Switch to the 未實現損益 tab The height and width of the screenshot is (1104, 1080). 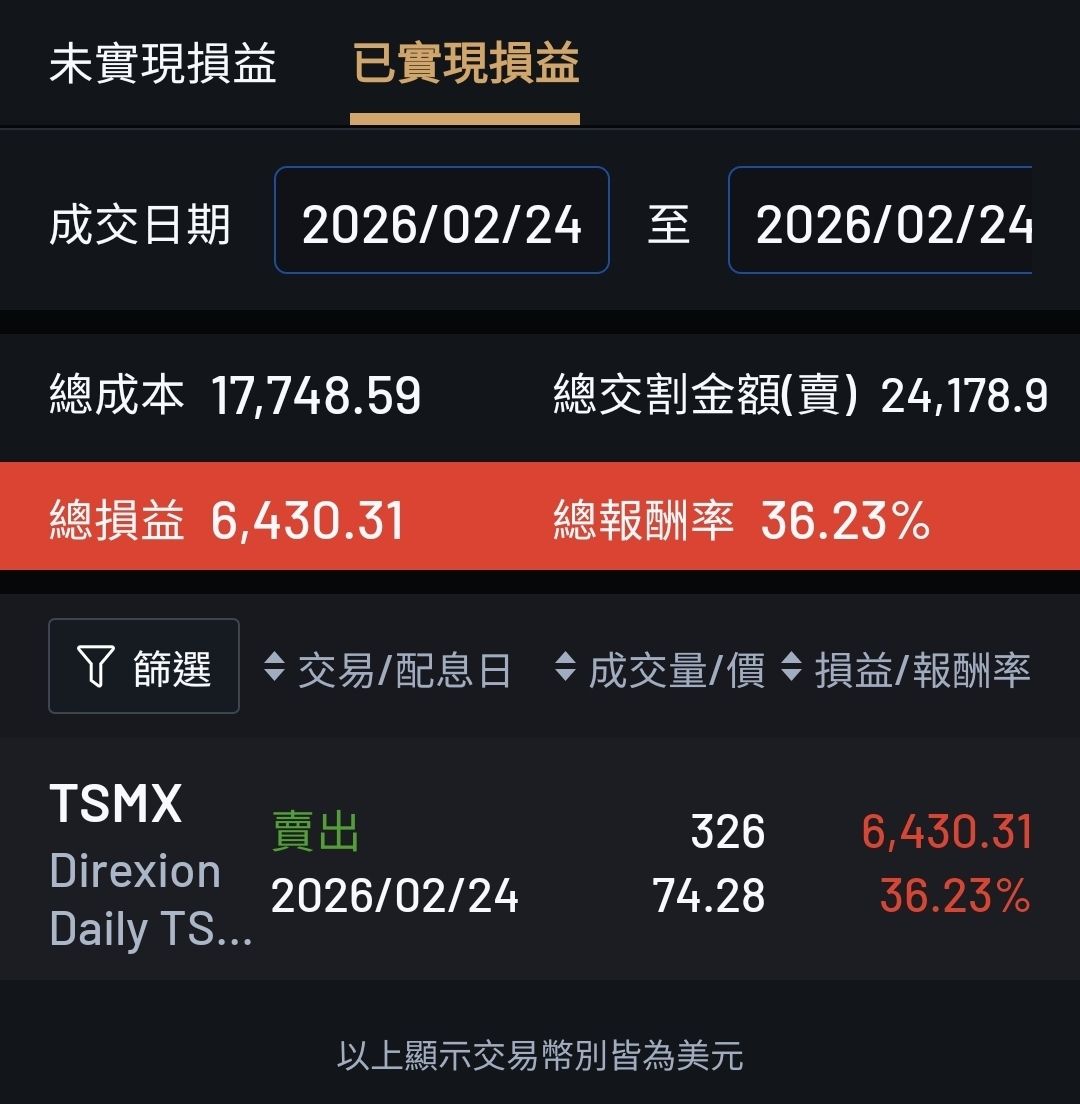(x=163, y=65)
